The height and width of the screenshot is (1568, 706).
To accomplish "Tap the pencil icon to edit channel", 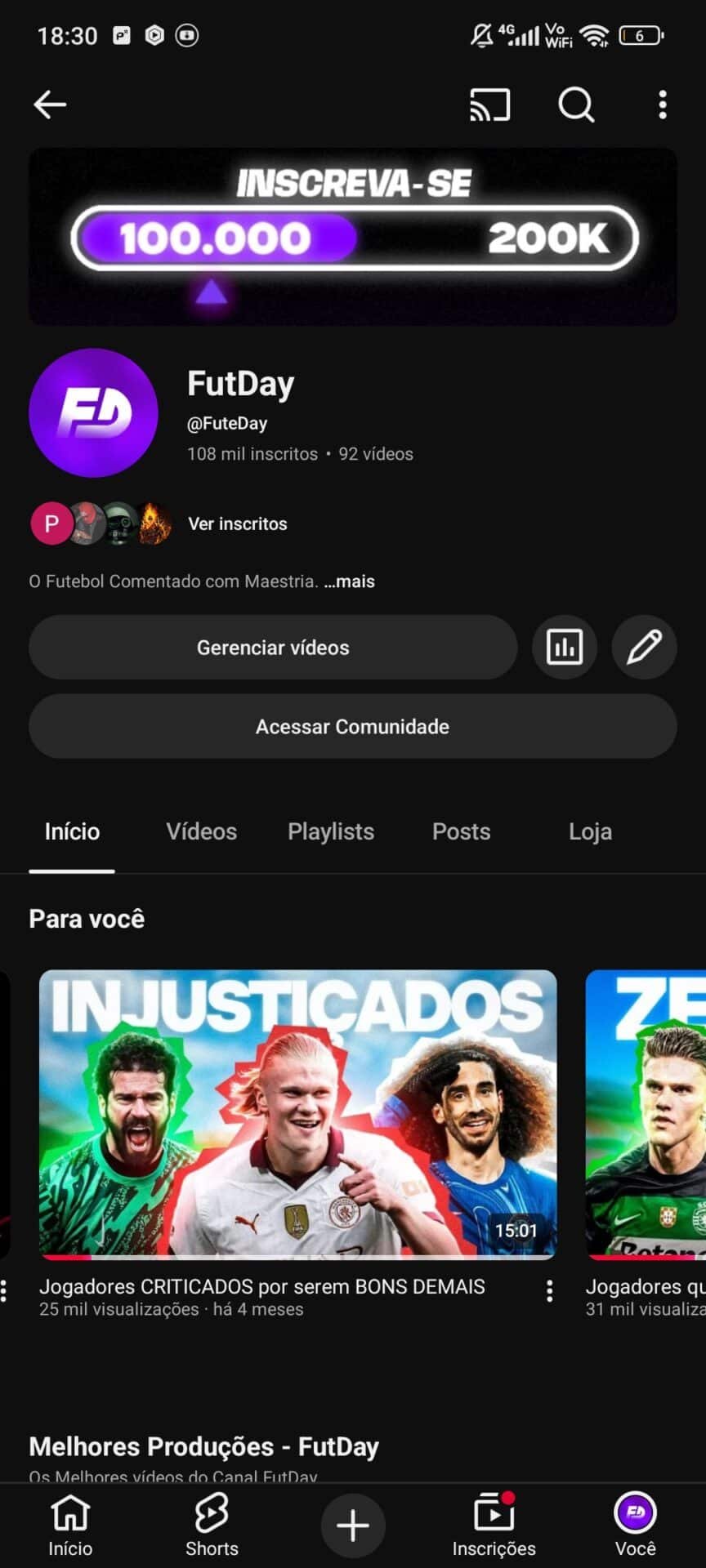I will tap(644, 648).
